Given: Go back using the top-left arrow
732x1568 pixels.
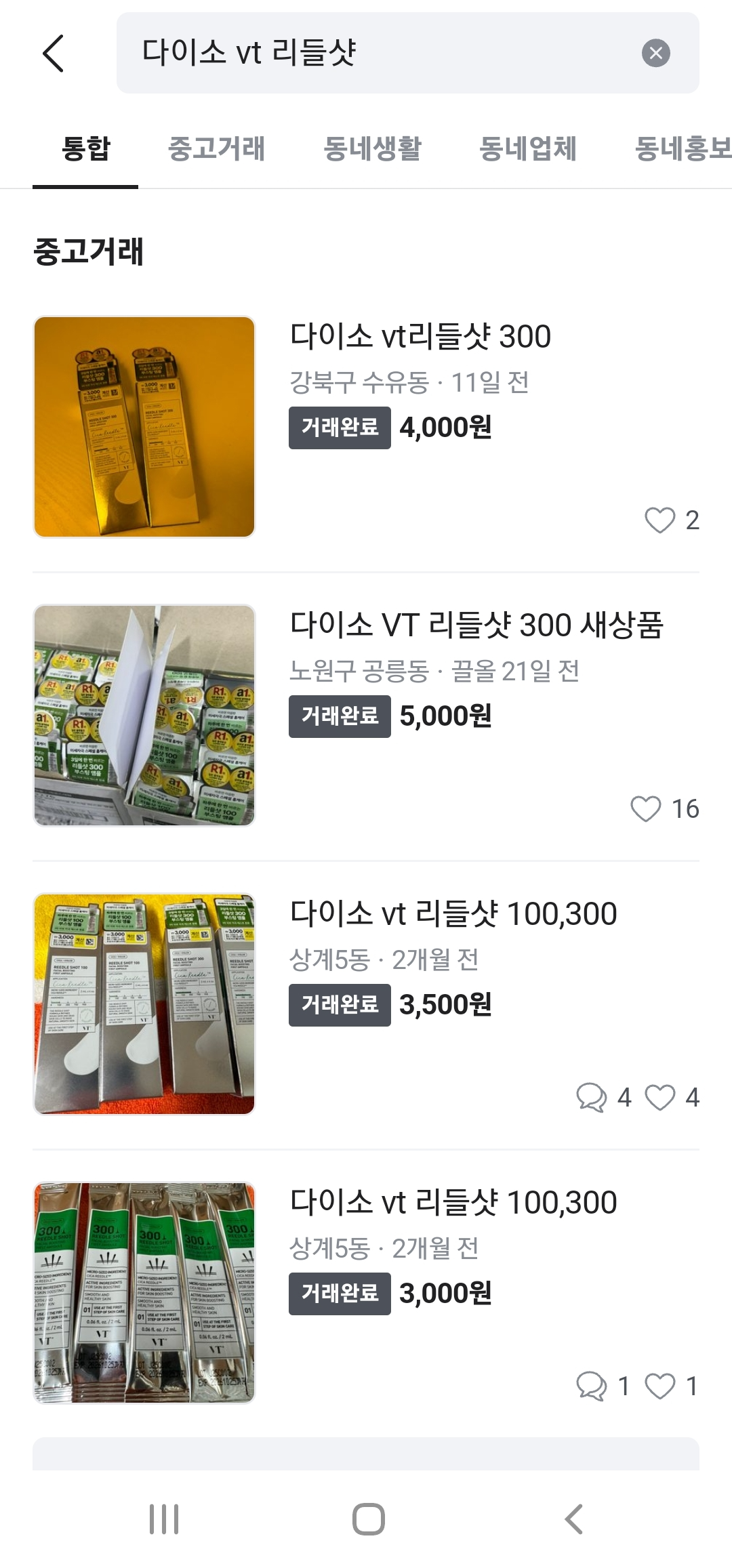Looking at the screenshot, I should 54,54.
